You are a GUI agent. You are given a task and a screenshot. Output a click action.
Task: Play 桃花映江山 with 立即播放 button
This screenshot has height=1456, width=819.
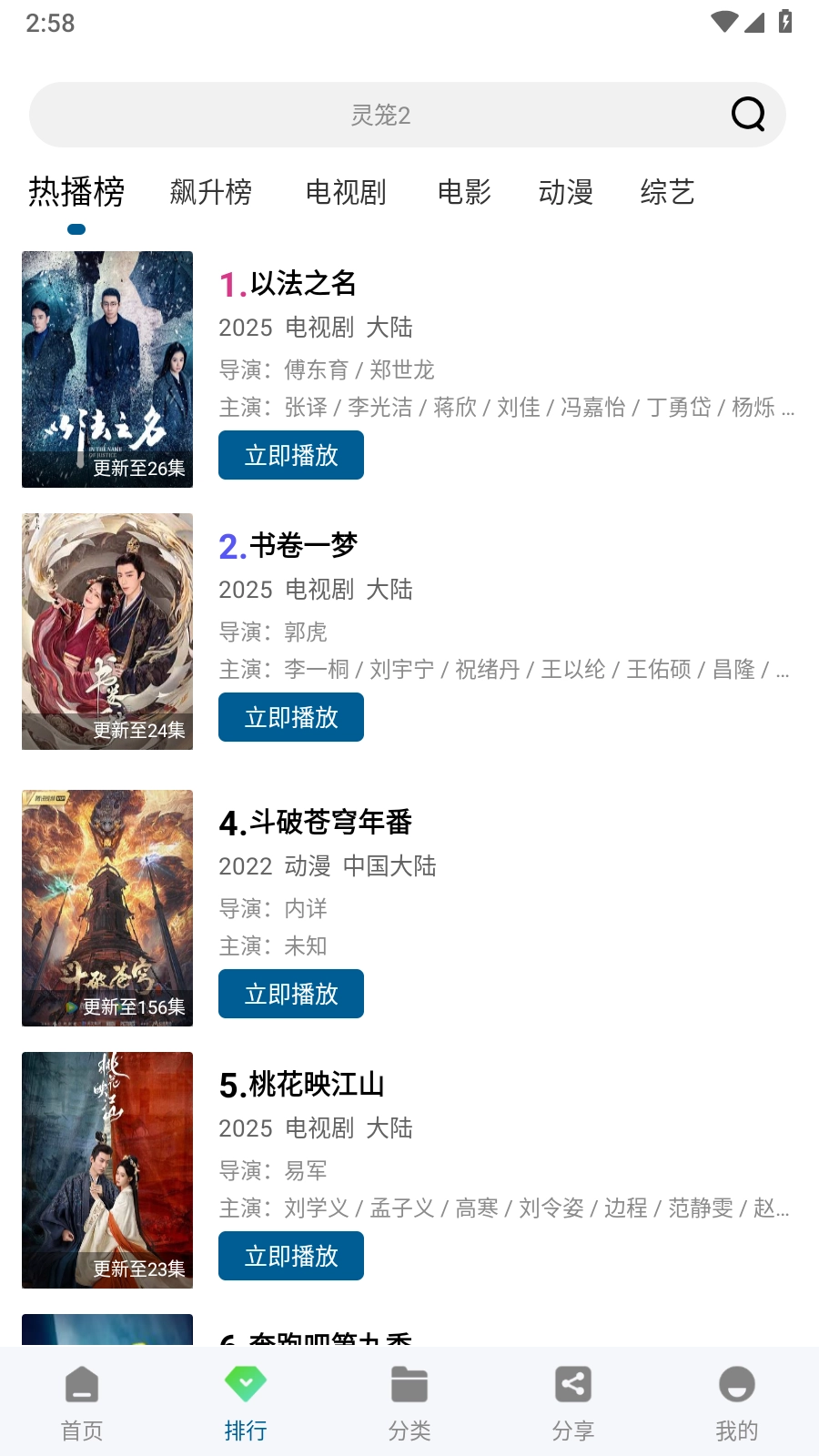(x=290, y=1256)
